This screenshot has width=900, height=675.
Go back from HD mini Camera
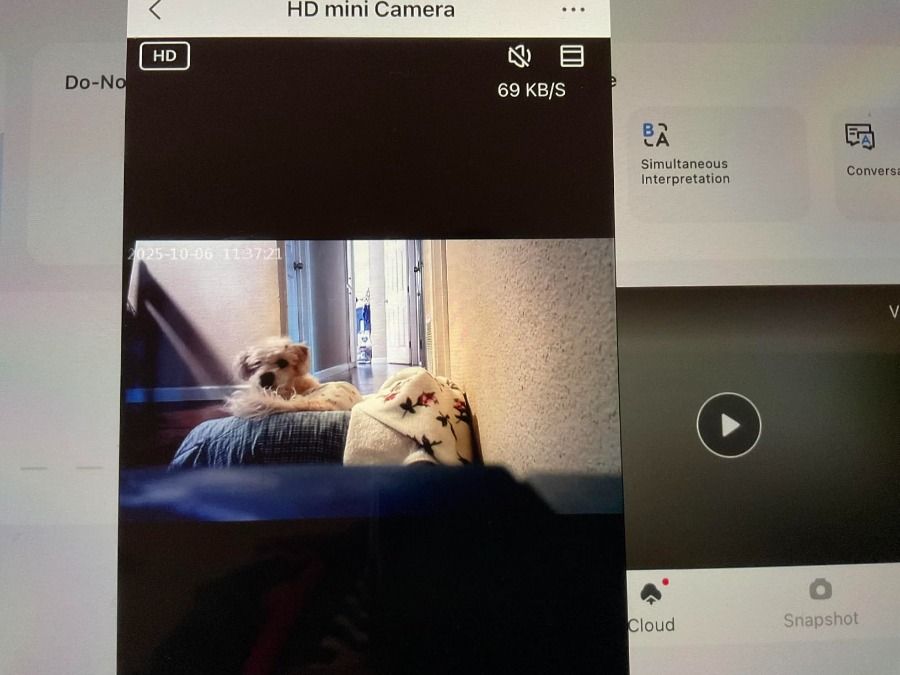(155, 10)
